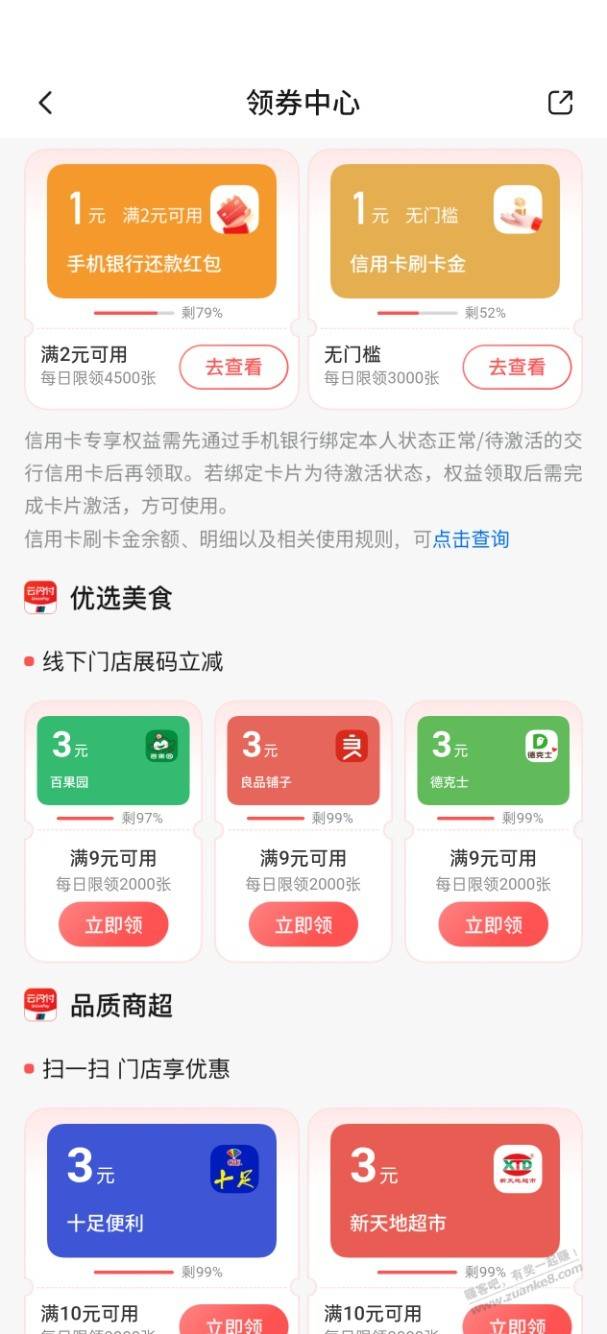Go back from 领券中心
The width and height of the screenshot is (607, 1334).
click(x=45, y=102)
